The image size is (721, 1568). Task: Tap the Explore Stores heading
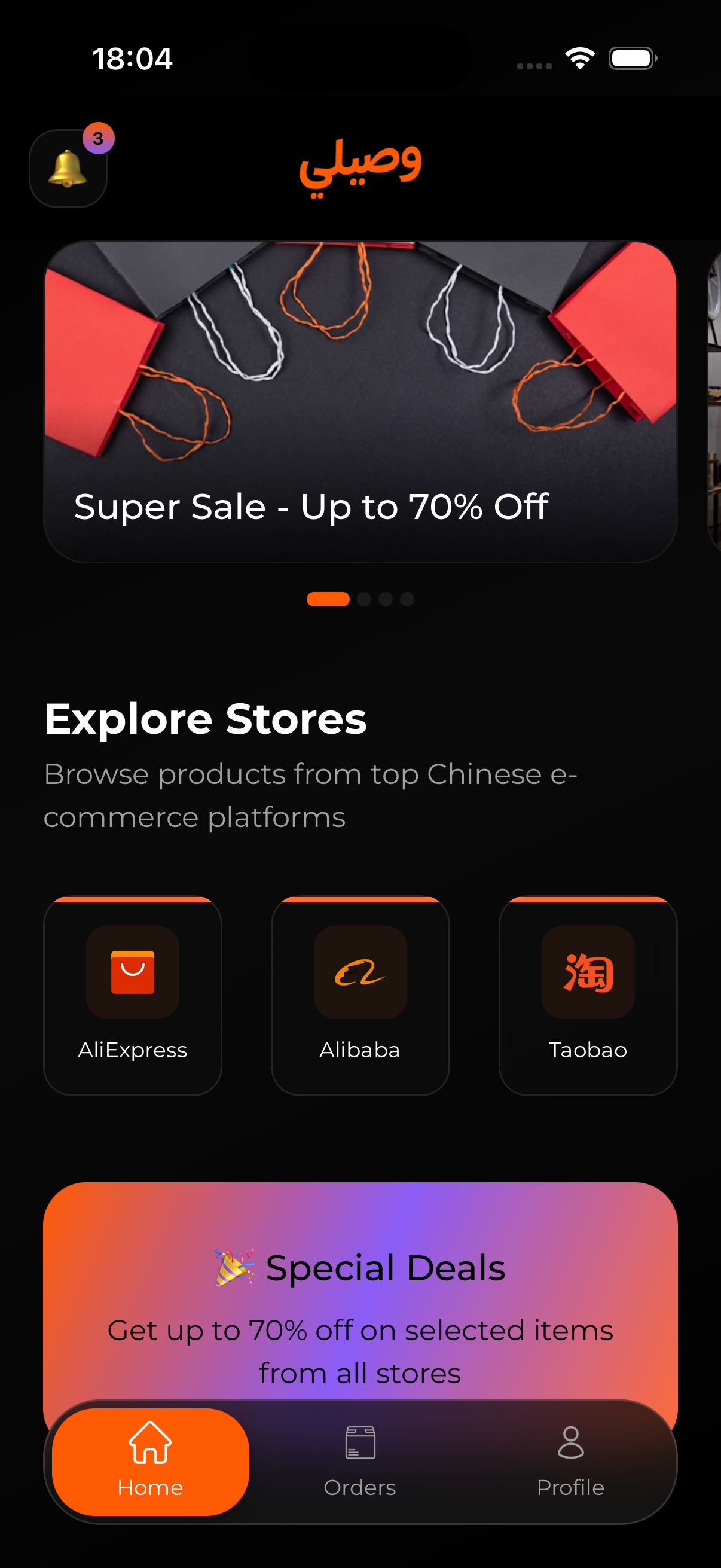pyautogui.click(x=204, y=719)
